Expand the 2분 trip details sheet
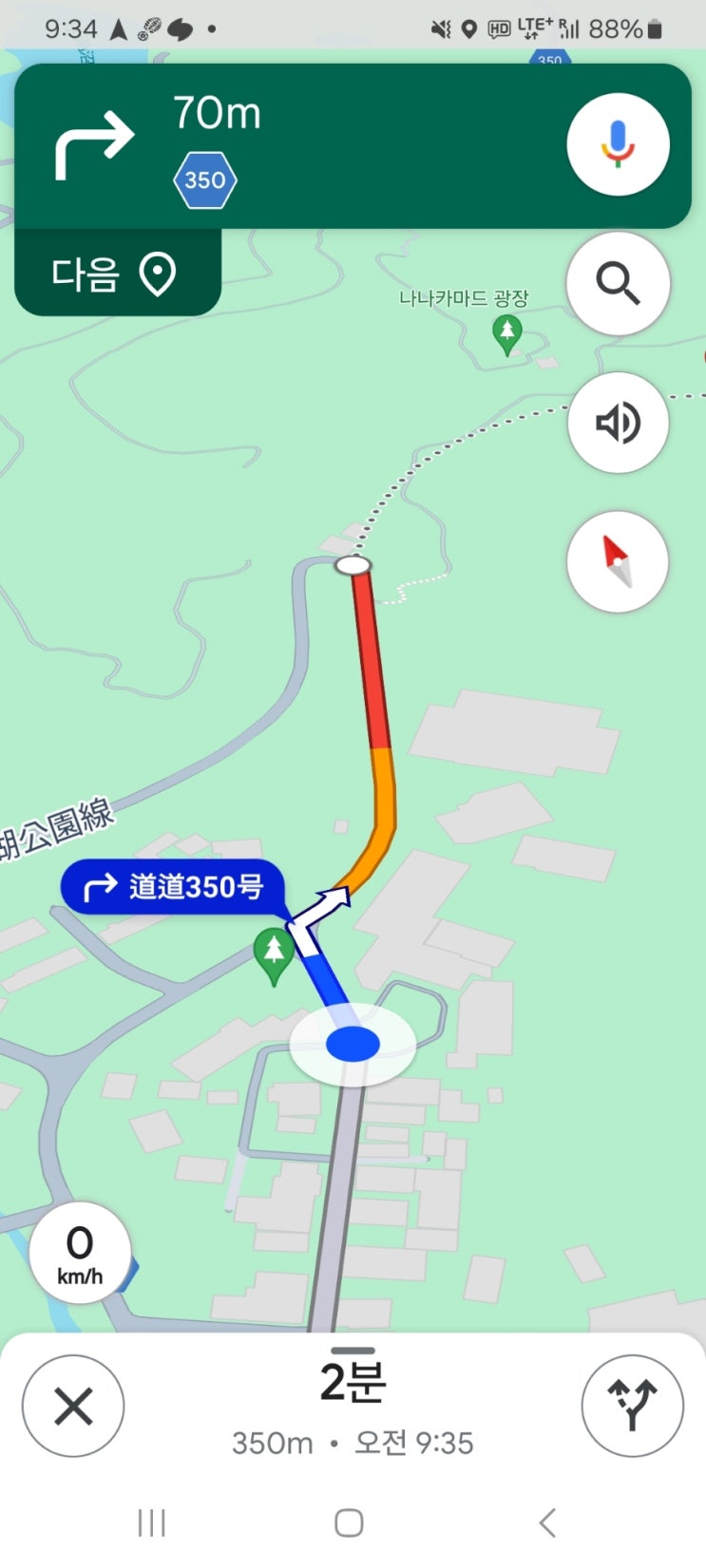The width and height of the screenshot is (706, 1568). [x=353, y=1396]
